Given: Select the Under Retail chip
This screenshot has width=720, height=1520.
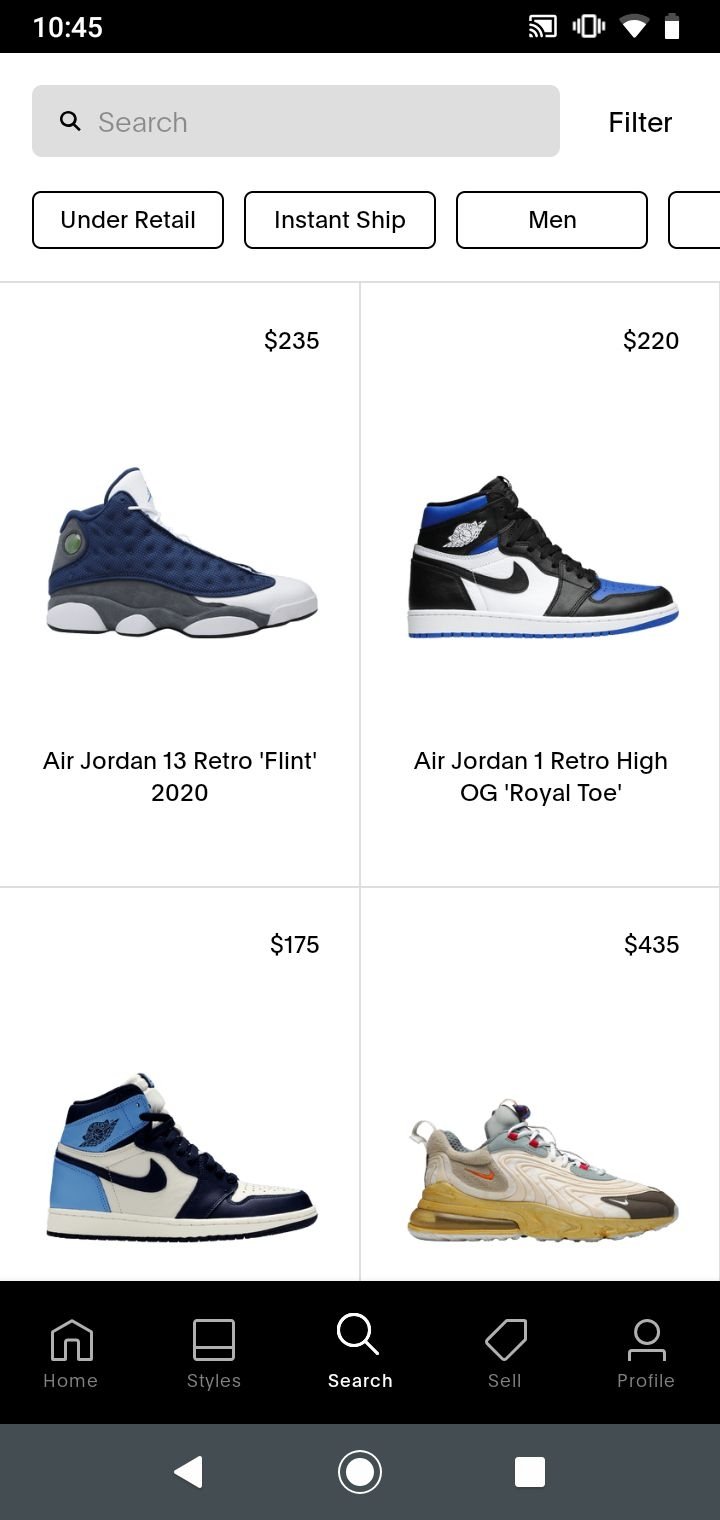Looking at the screenshot, I should 128,220.
